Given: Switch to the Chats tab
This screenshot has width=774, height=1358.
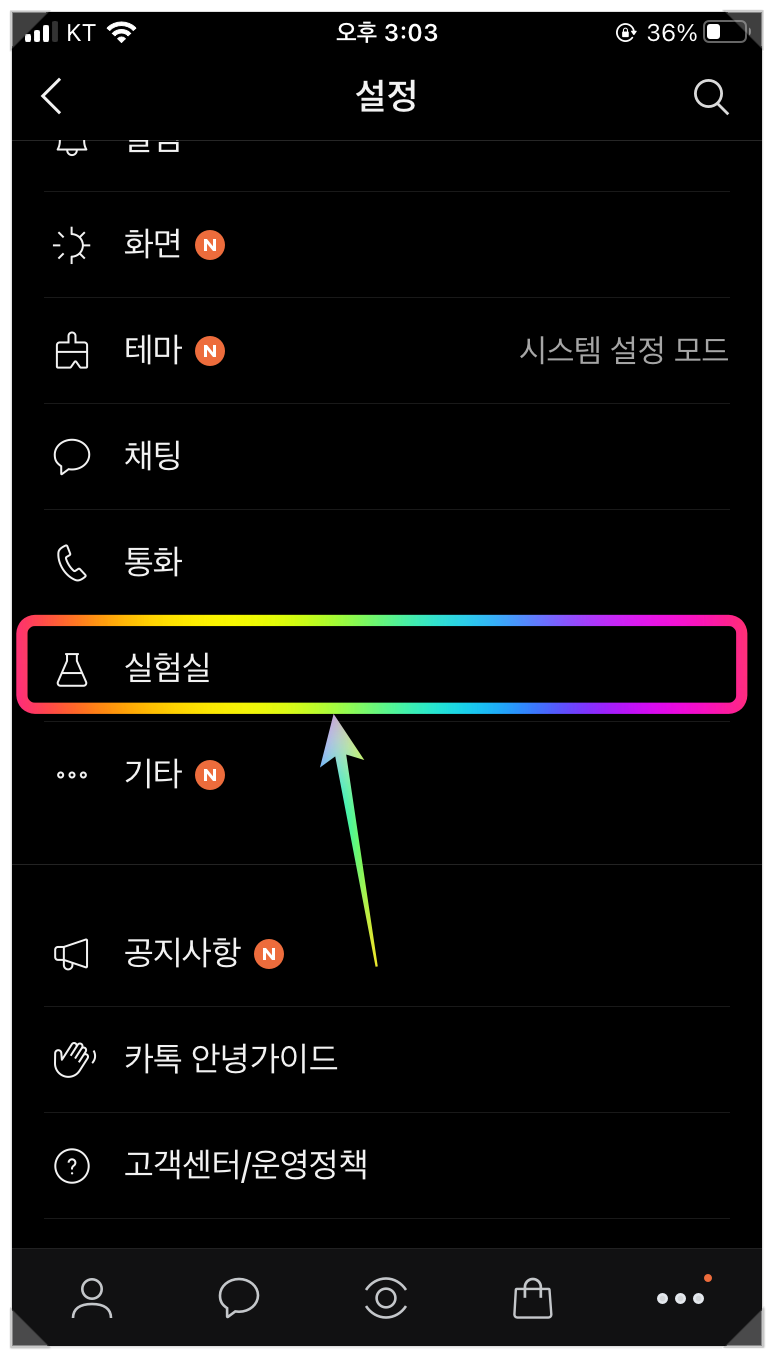Looking at the screenshot, I should point(239,1298).
